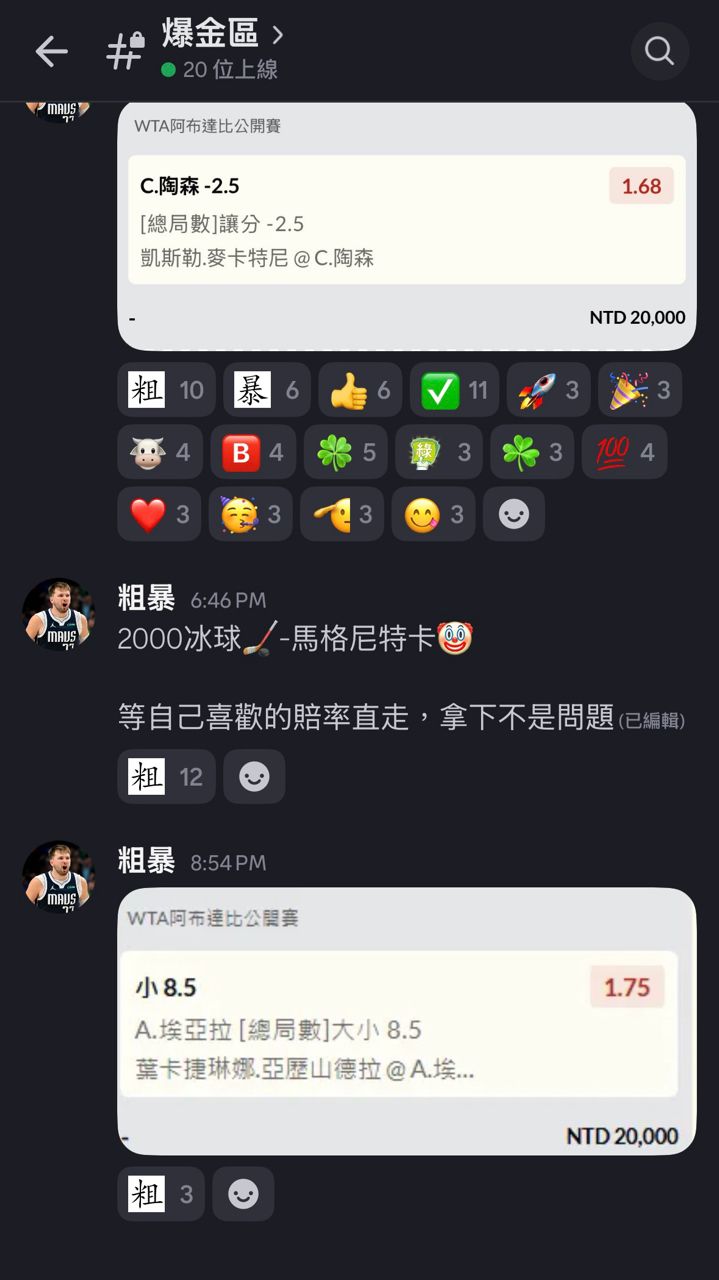This screenshot has width=719, height=1280.
Task: React with the 100 points emoji
Action: pyautogui.click(x=624, y=453)
